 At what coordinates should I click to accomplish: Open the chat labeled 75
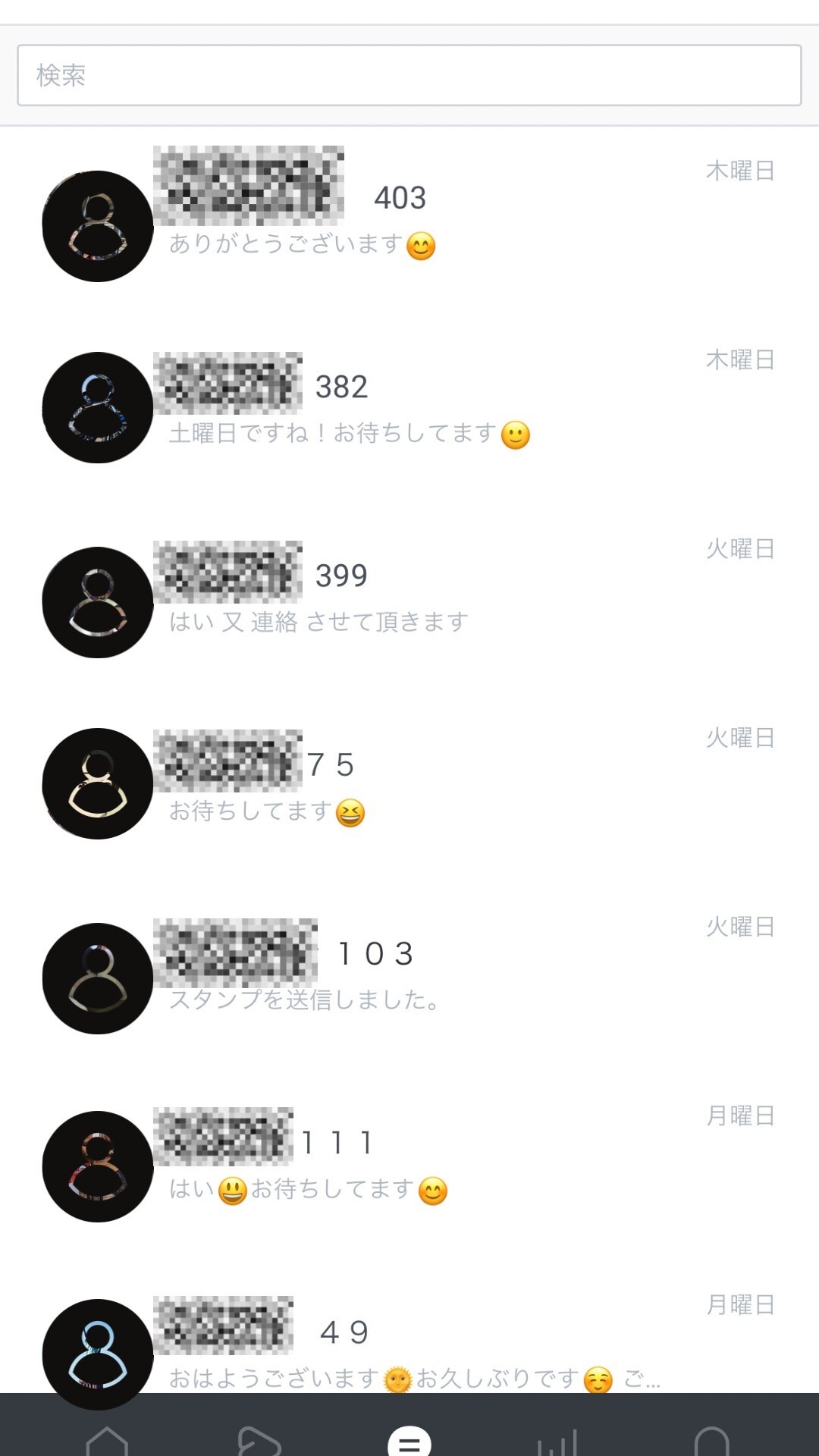click(x=409, y=786)
